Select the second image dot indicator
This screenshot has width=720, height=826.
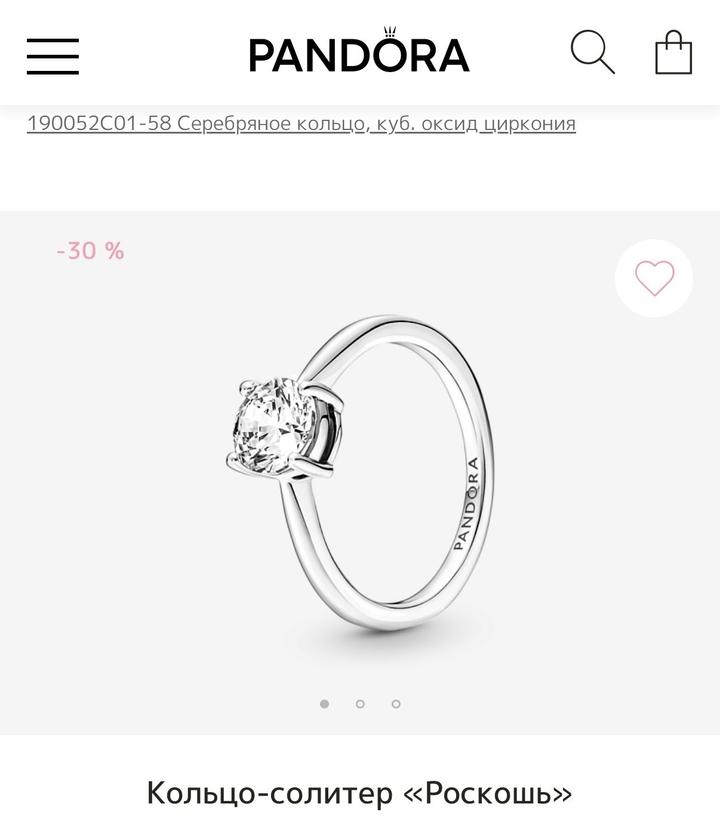(360, 704)
